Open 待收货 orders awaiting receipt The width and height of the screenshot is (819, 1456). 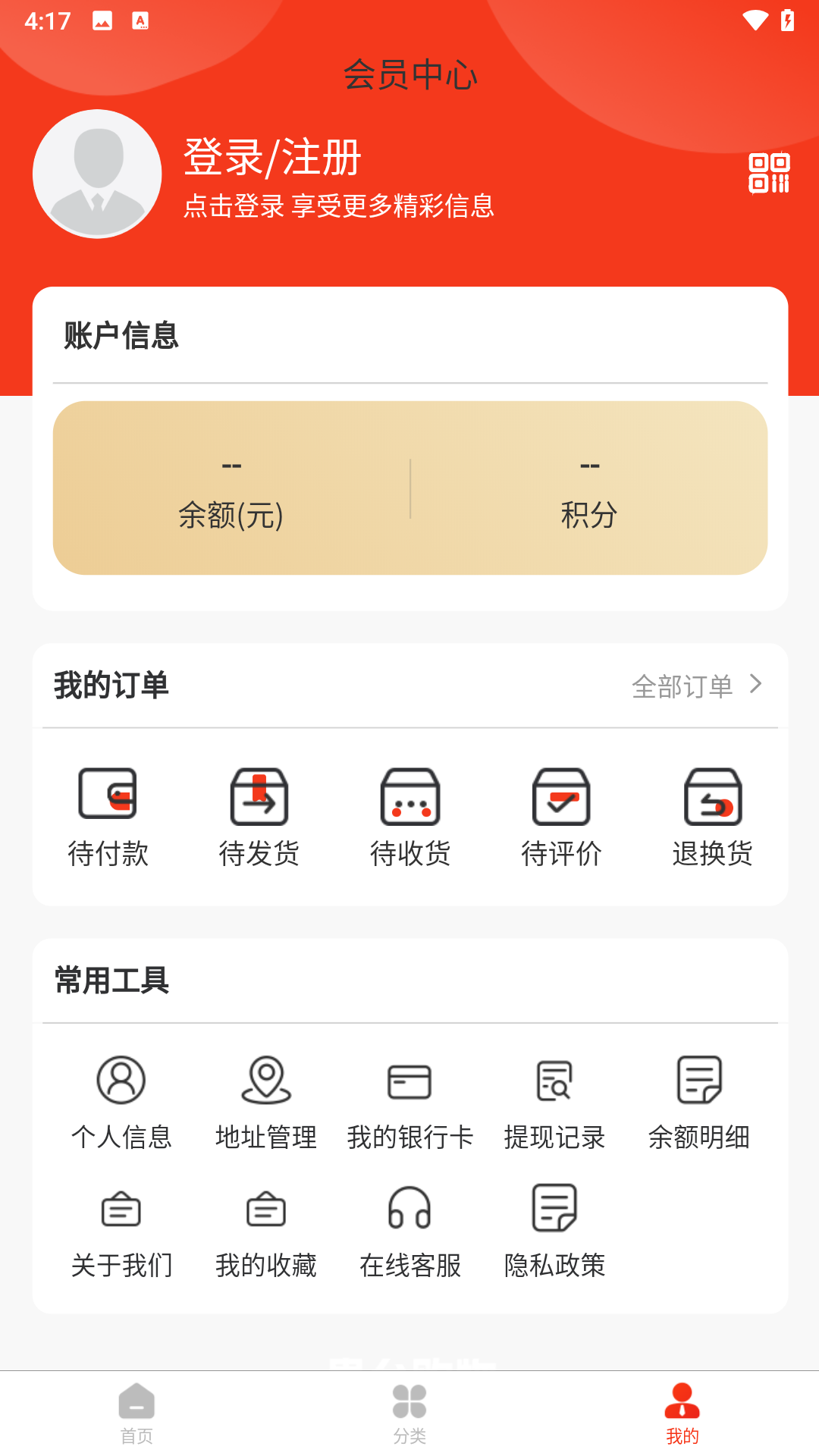pyautogui.click(x=410, y=817)
